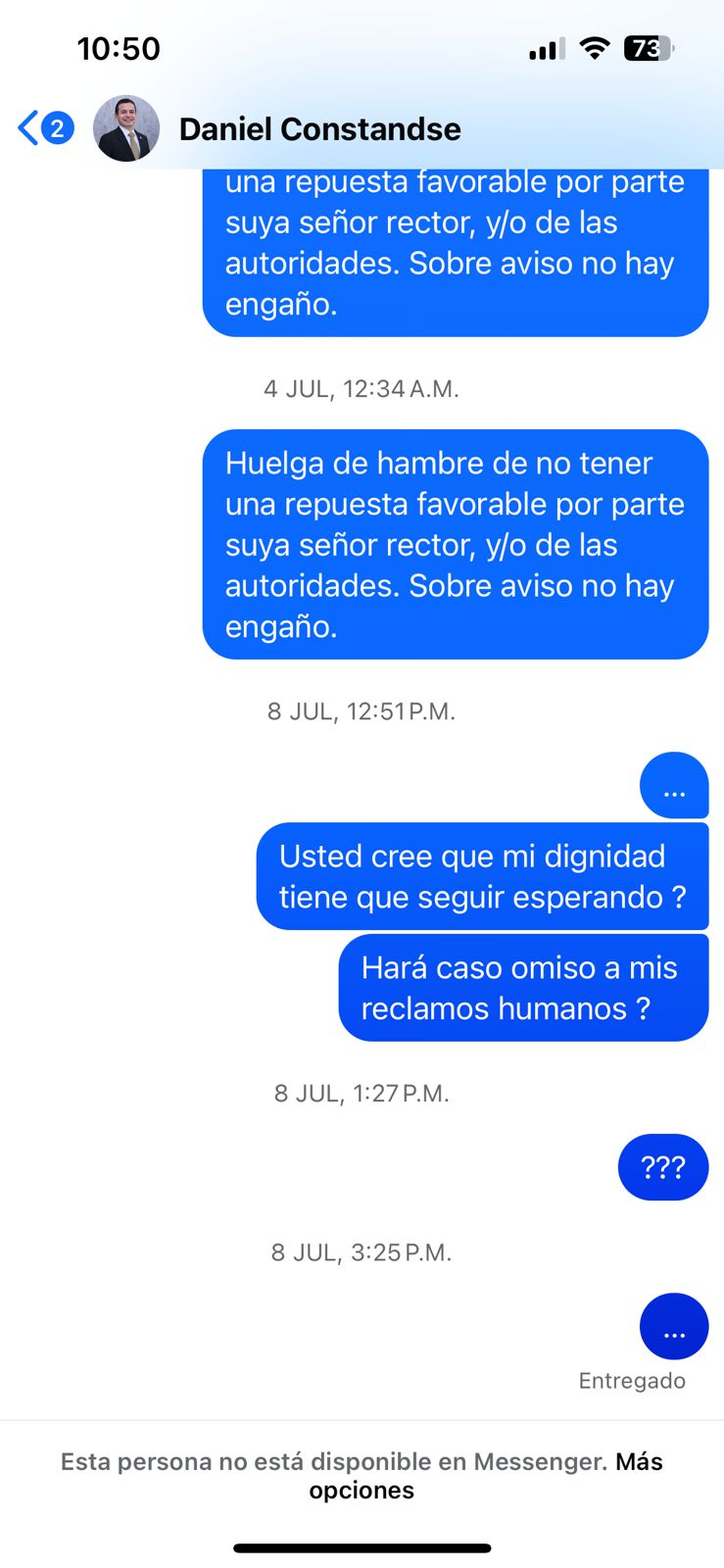Open Daniel Constandse's profile picture

pos(126,128)
